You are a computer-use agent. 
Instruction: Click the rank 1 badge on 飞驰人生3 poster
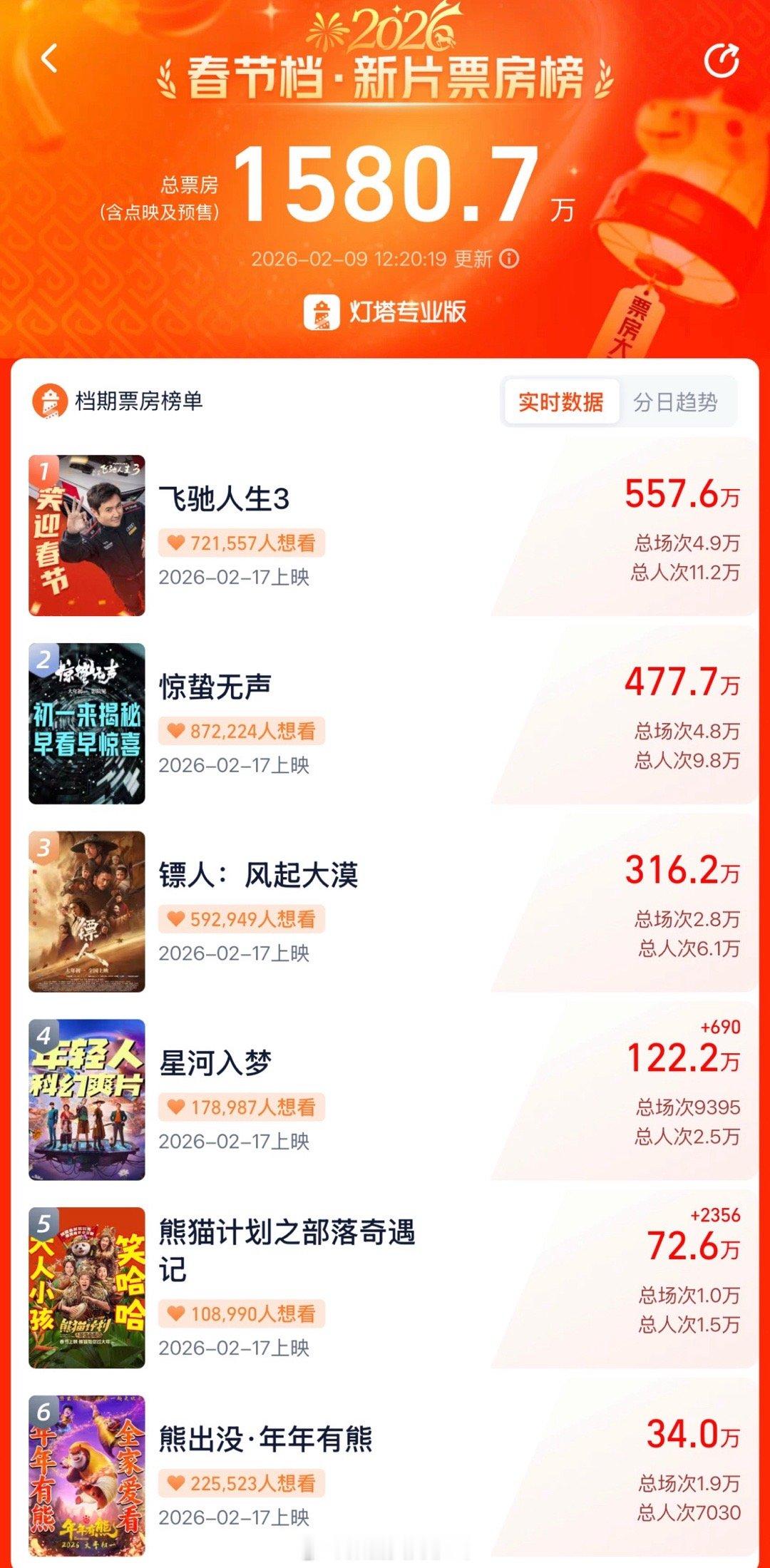pyautogui.click(x=43, y=471)
